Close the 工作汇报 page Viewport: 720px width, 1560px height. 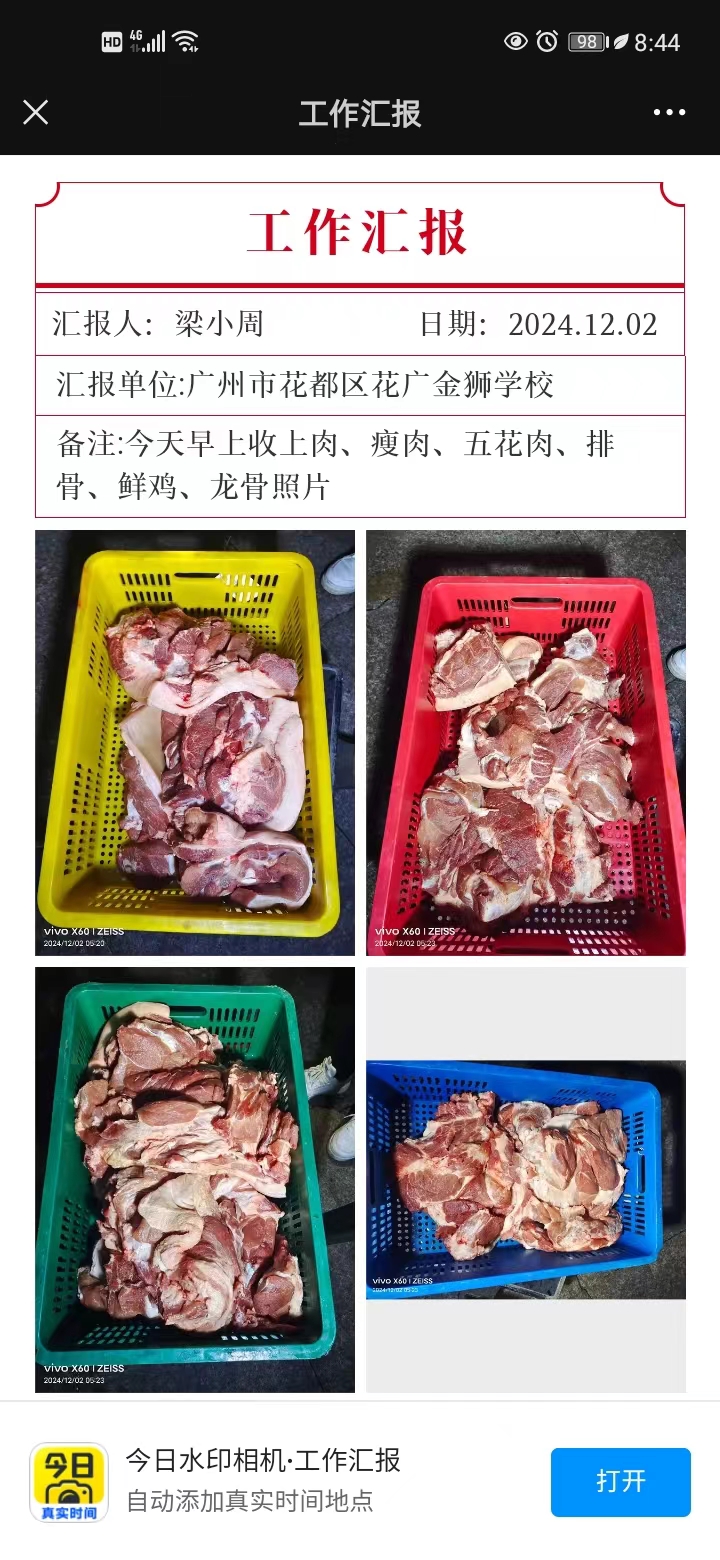pyautogui.click(x=35, y=112)
